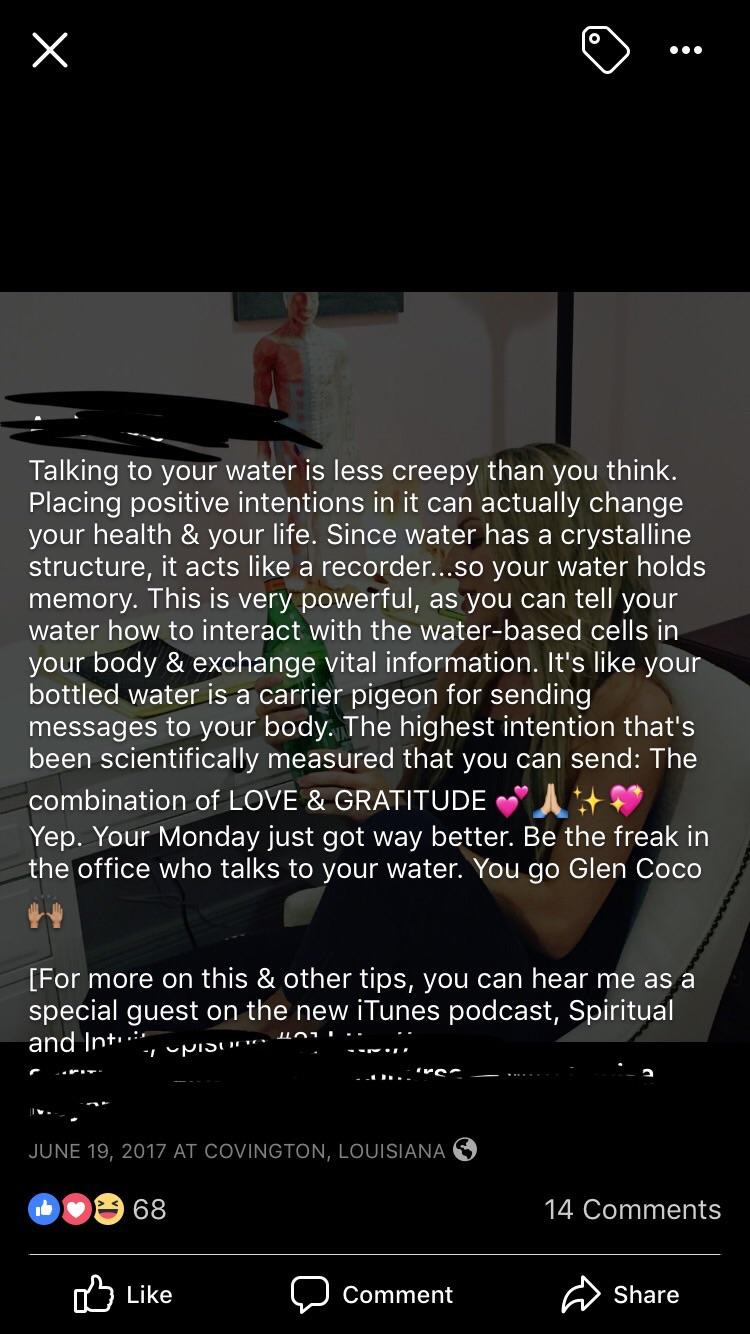
Task: Tap the thumbs-up Like reaction icon
Action: (x=44, y=1209)
